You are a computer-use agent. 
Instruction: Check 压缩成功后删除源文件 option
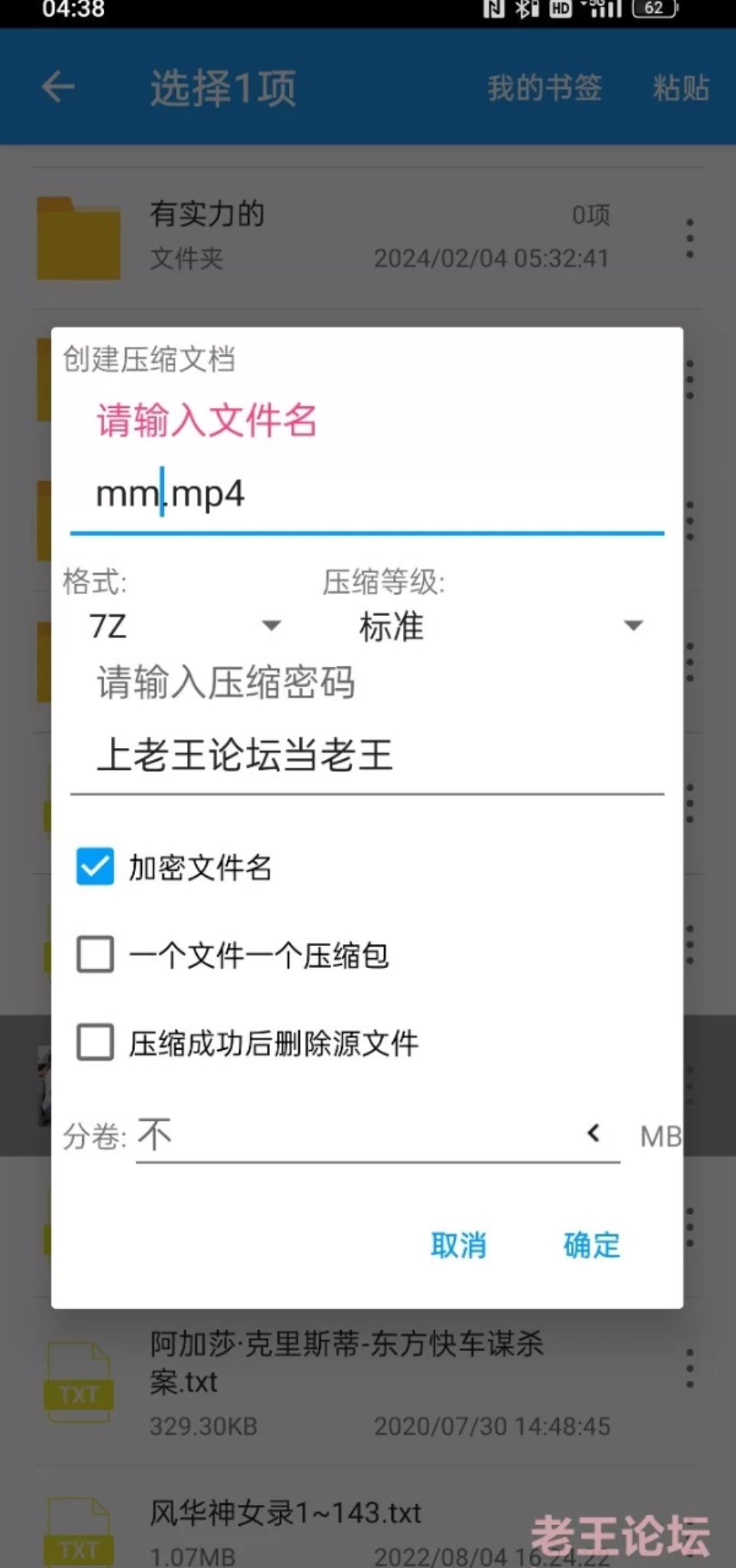coord(95,1043)
